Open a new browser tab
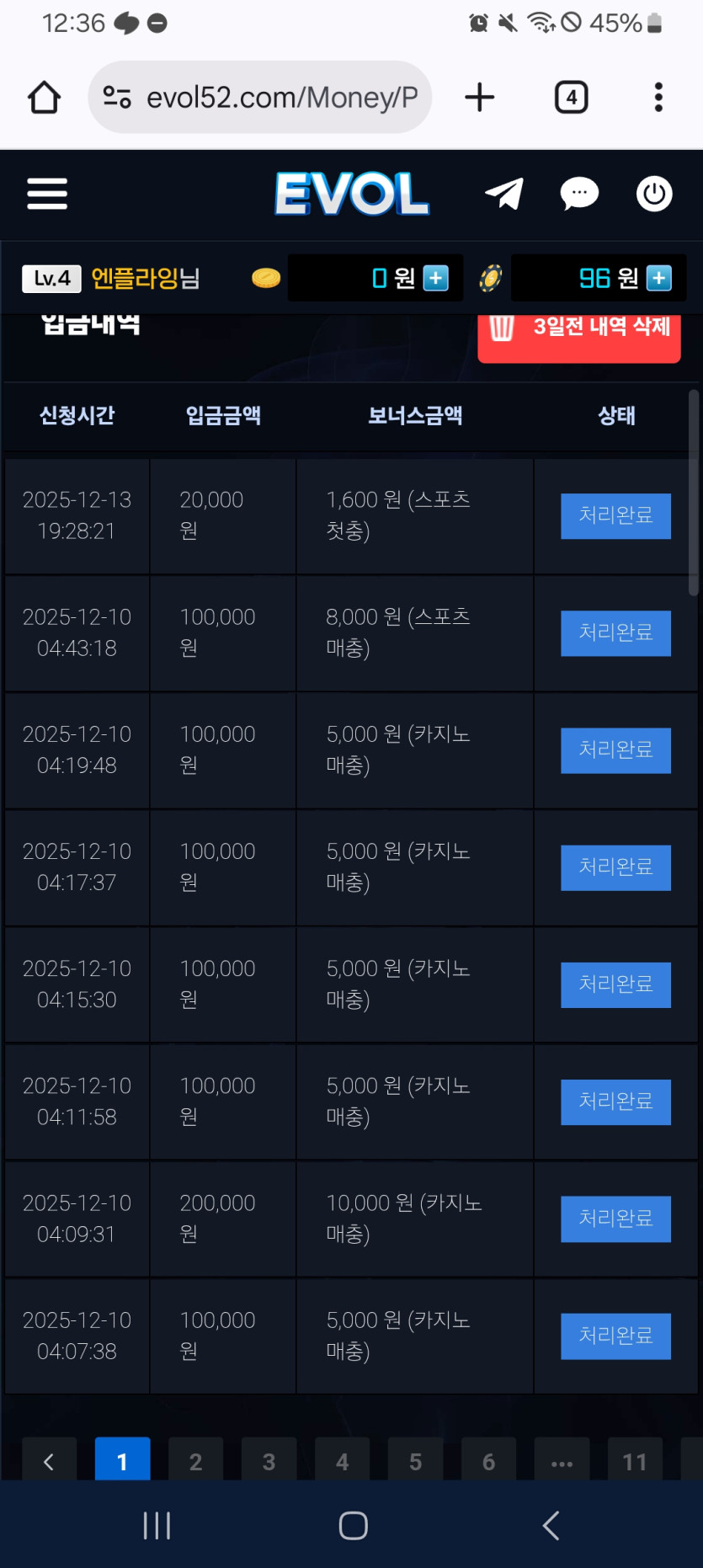The height and width of the screenshot is (1568, 703). tap(480, 97)
